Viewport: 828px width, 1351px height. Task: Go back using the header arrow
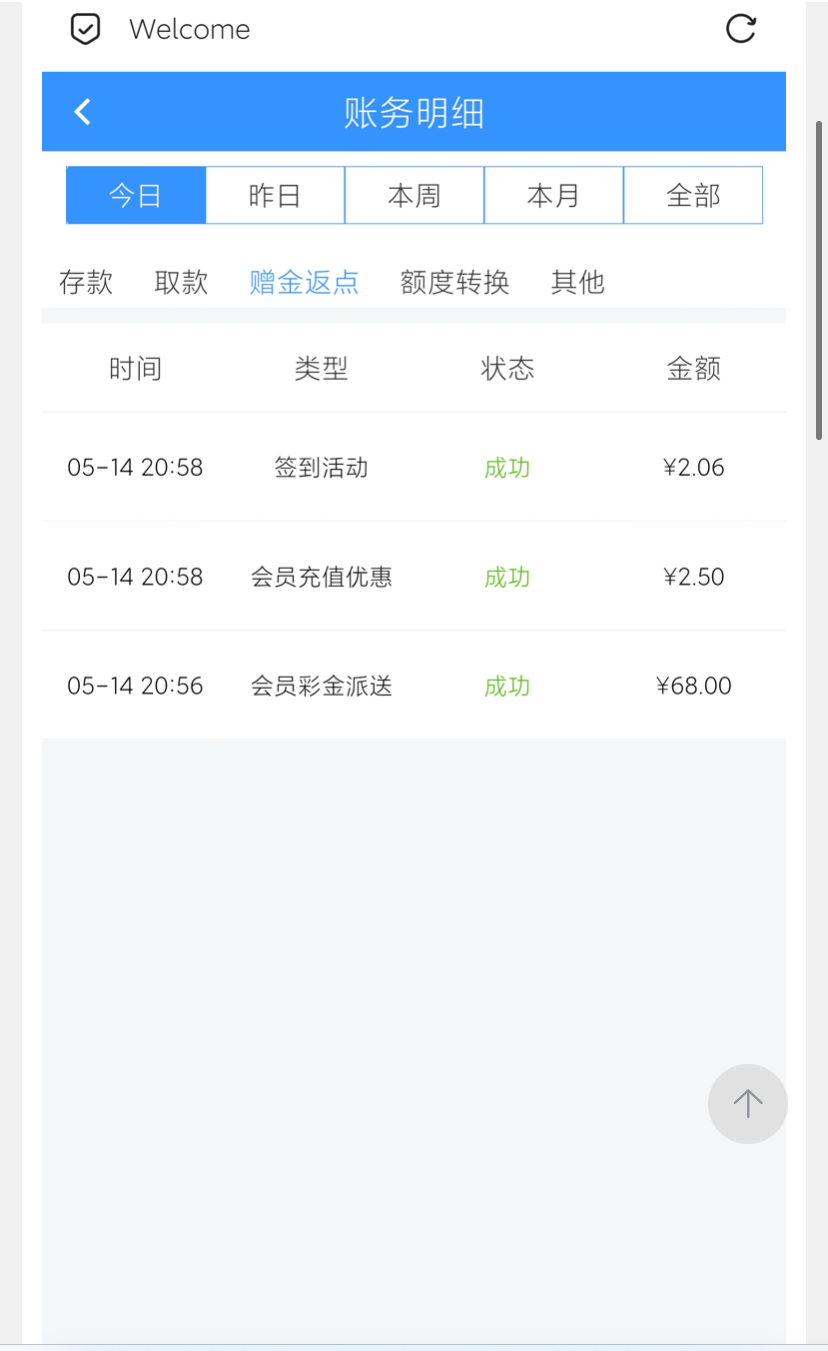[83, 112]
